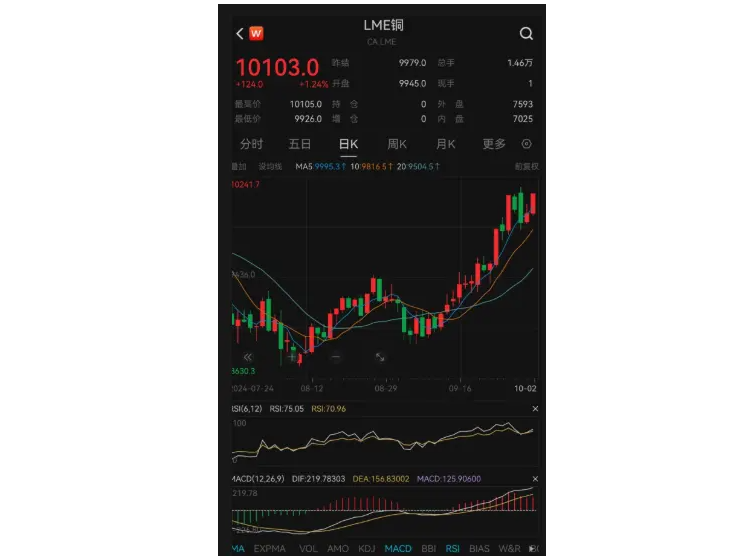
Task: Close the RSI indicator panel
Action: (534, 409)
